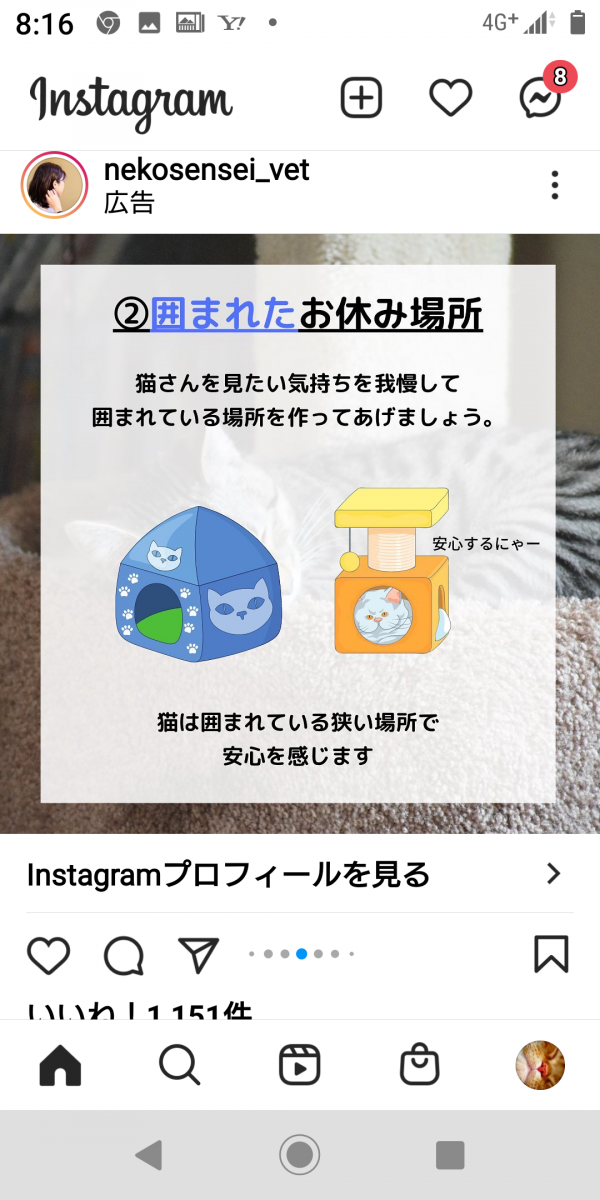Open my profile tab
This screenshot has width=600, height=1200.
pos(540,1066)
